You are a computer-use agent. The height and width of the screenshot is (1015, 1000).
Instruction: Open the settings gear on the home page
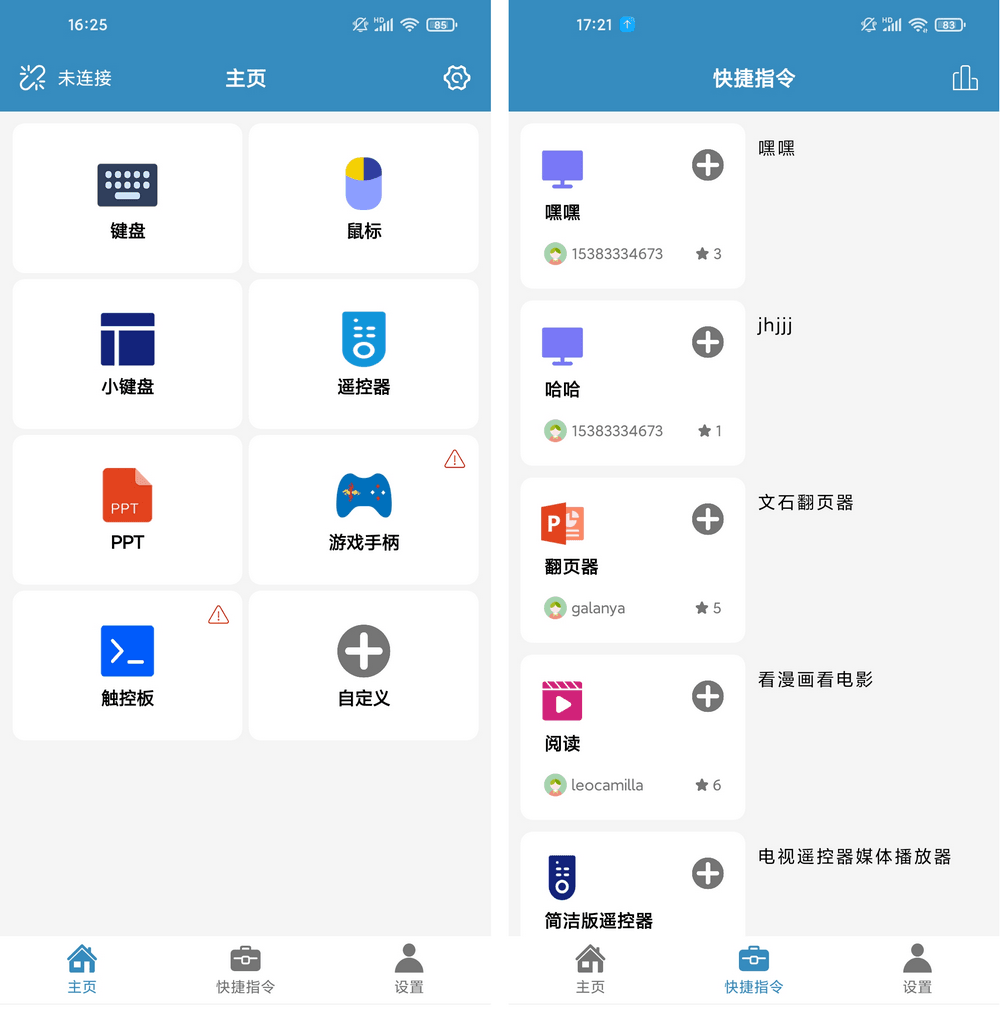click(x=457, y=77)
